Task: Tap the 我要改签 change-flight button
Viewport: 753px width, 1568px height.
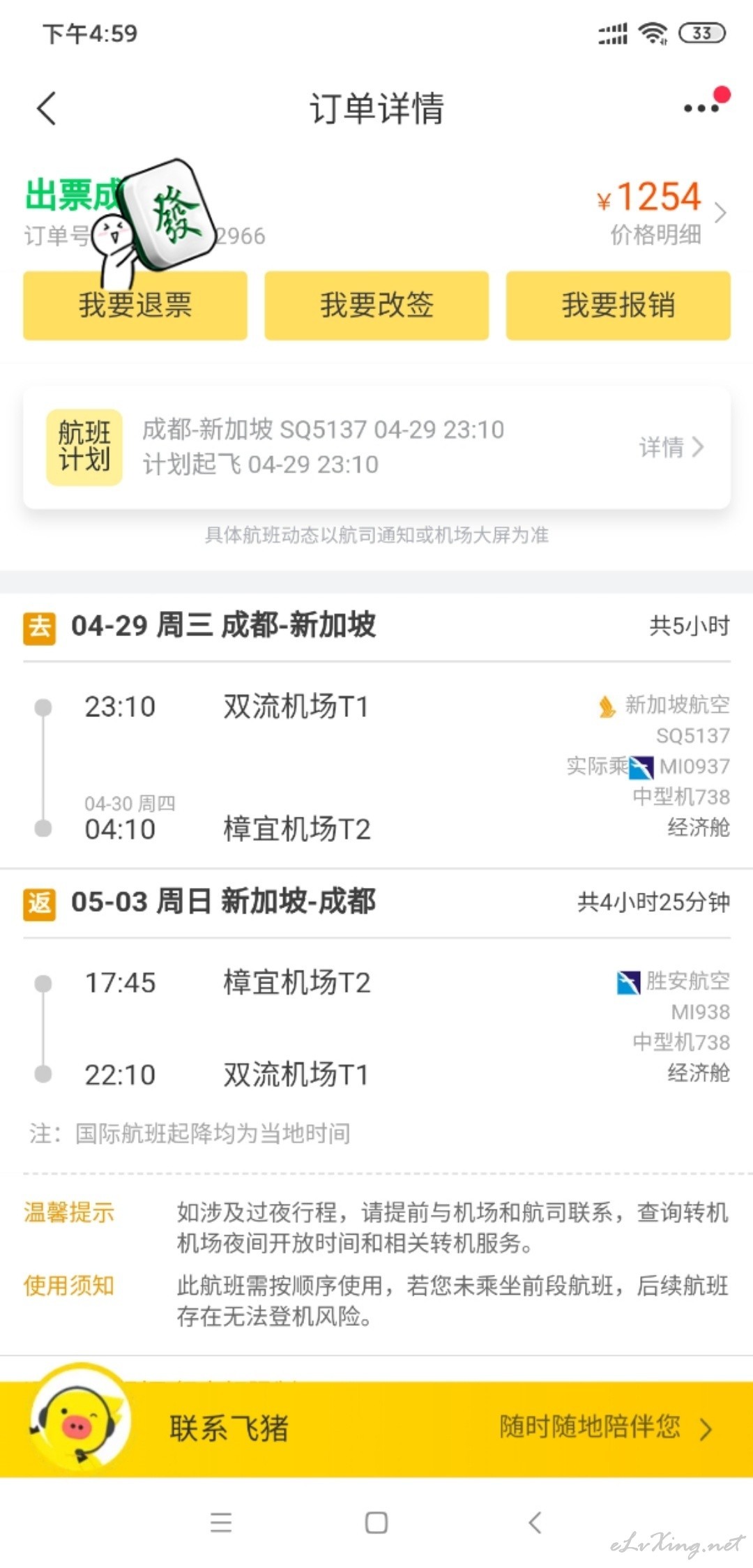Action: click(376, 306)
